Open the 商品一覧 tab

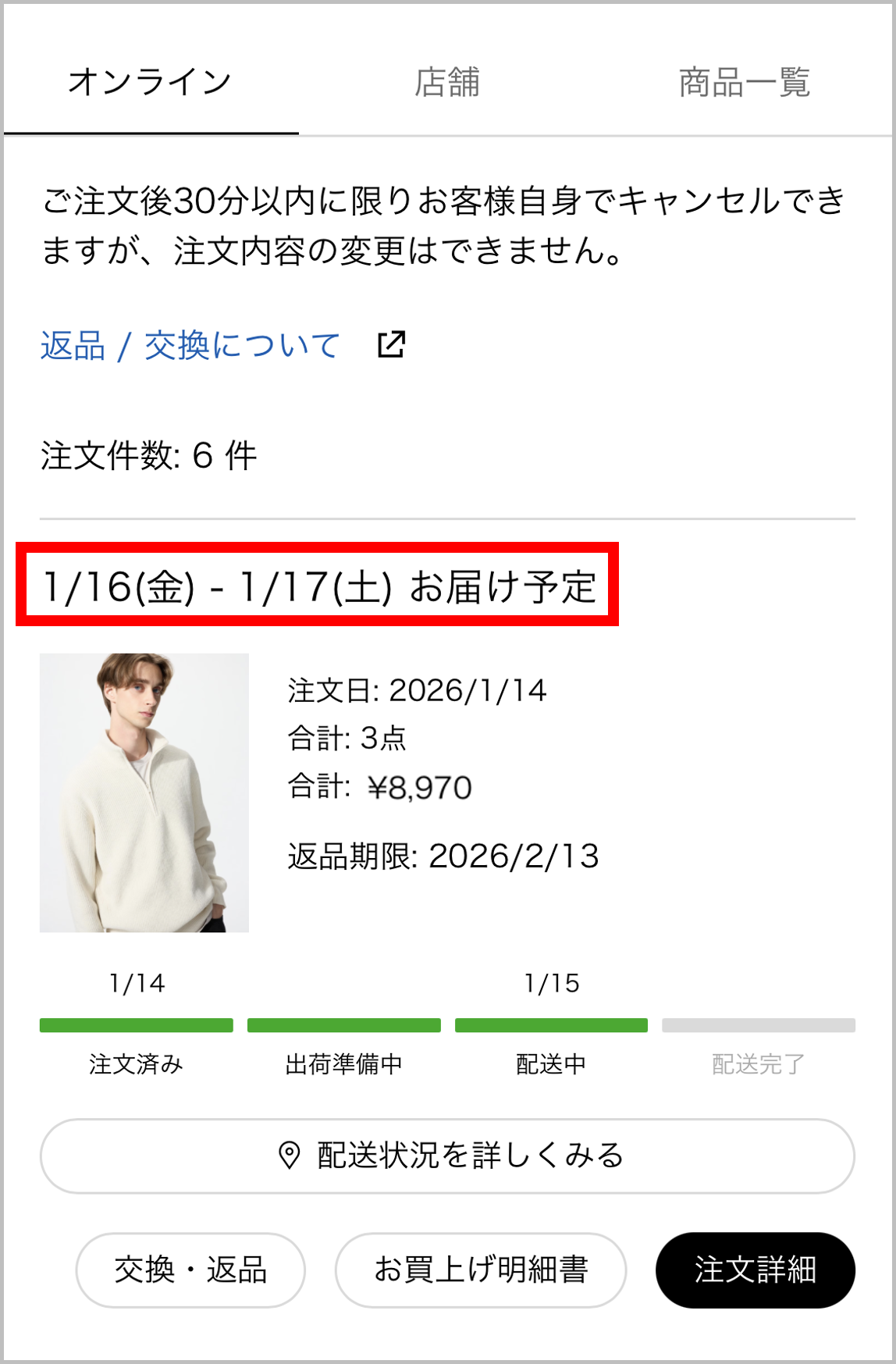[744, 82]
